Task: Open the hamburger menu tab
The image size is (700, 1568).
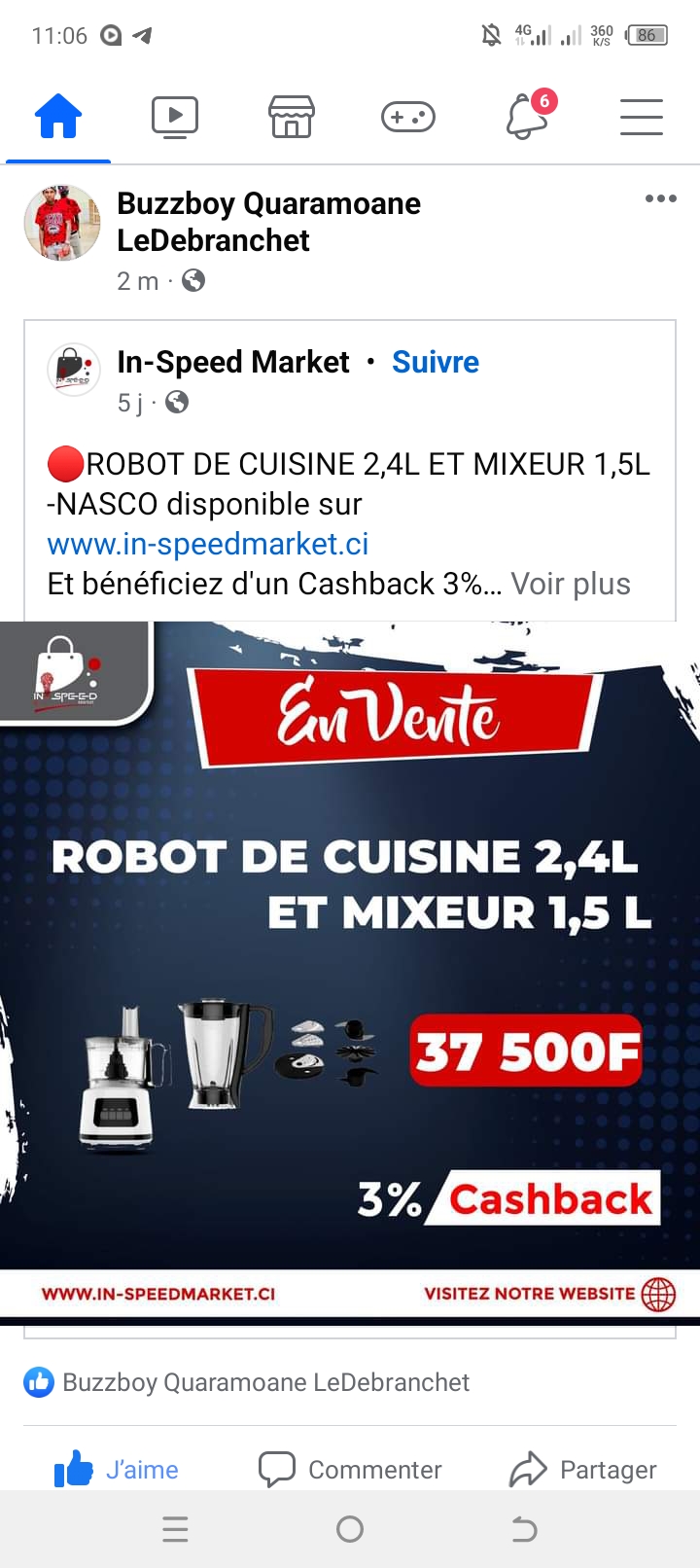Action: (642, 117)
